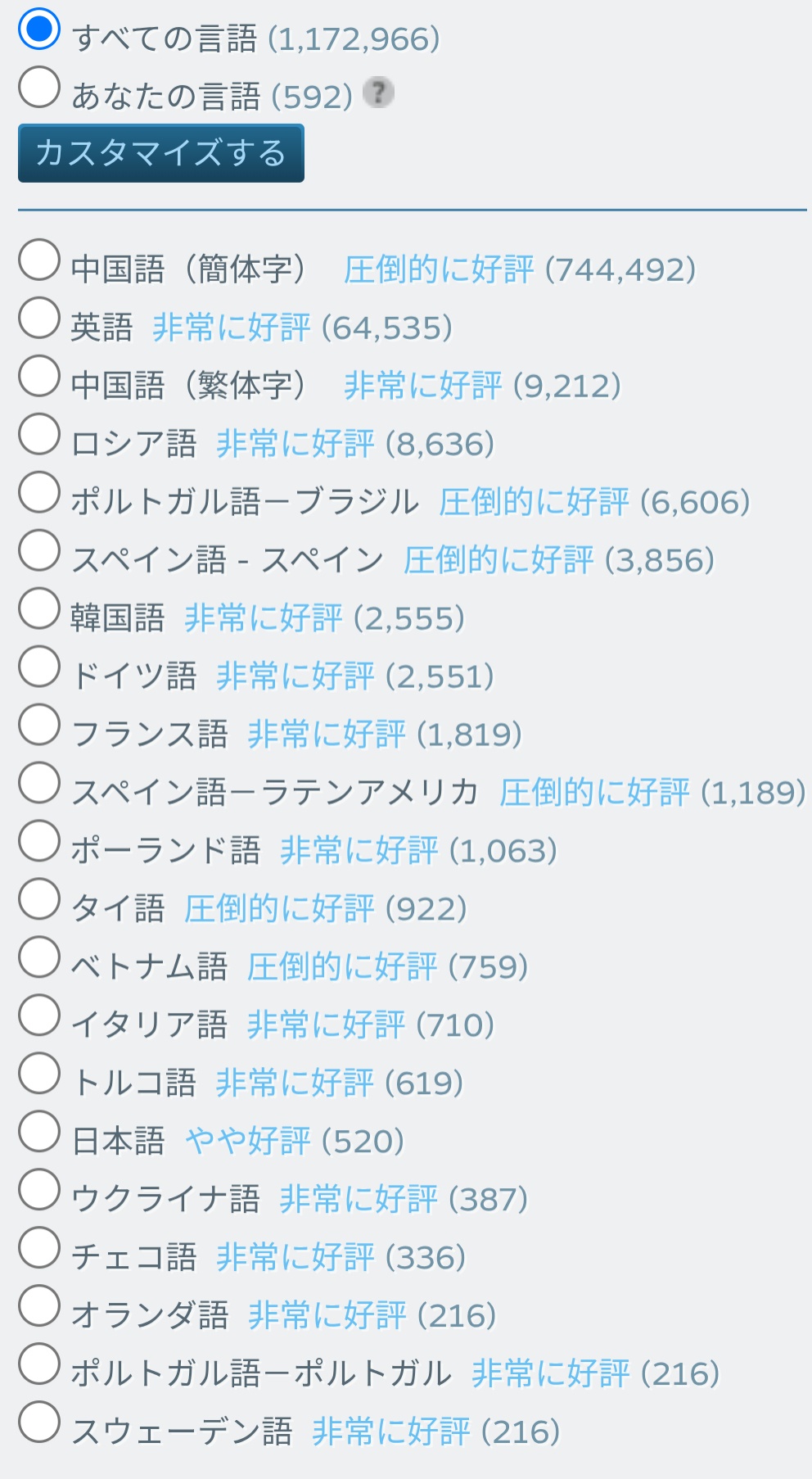Pick スウェーデン語 radio button
This screenshot has width=812, height=1479.
(39, 1423)
